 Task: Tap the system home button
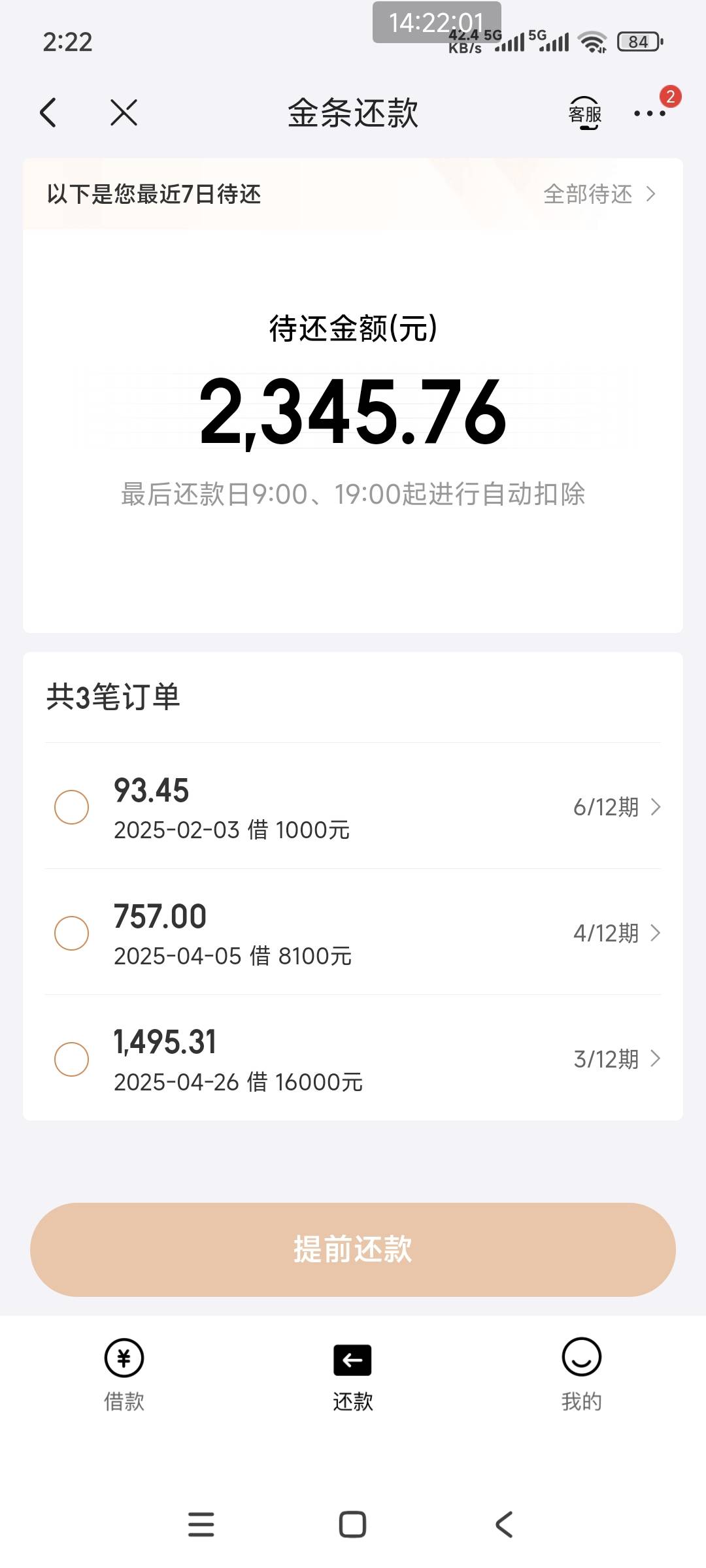click(x=352, y=1524)
